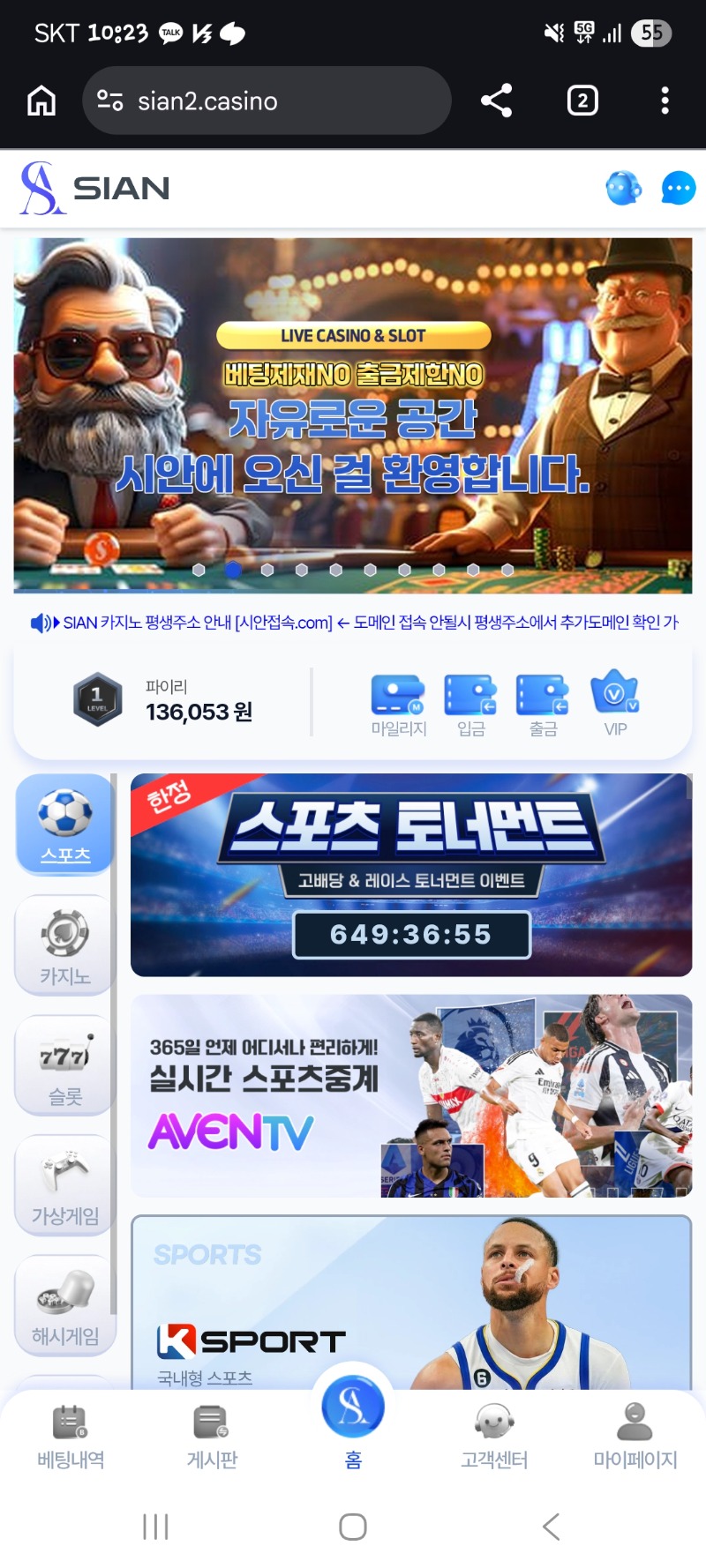Switch to the 고객센터 tab
The width and height of the screenshot is (706, 1568).
(494, 1437)
